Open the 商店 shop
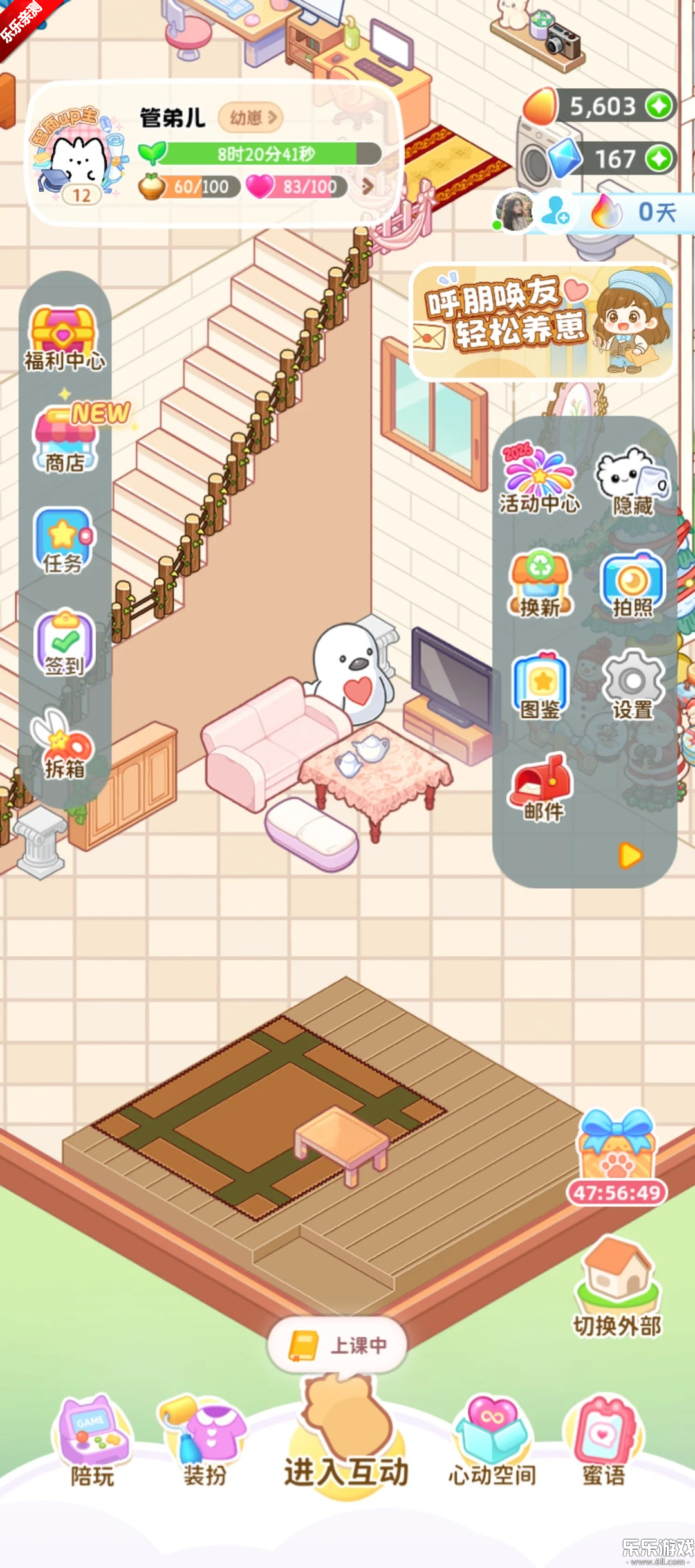 coord(65,442)
